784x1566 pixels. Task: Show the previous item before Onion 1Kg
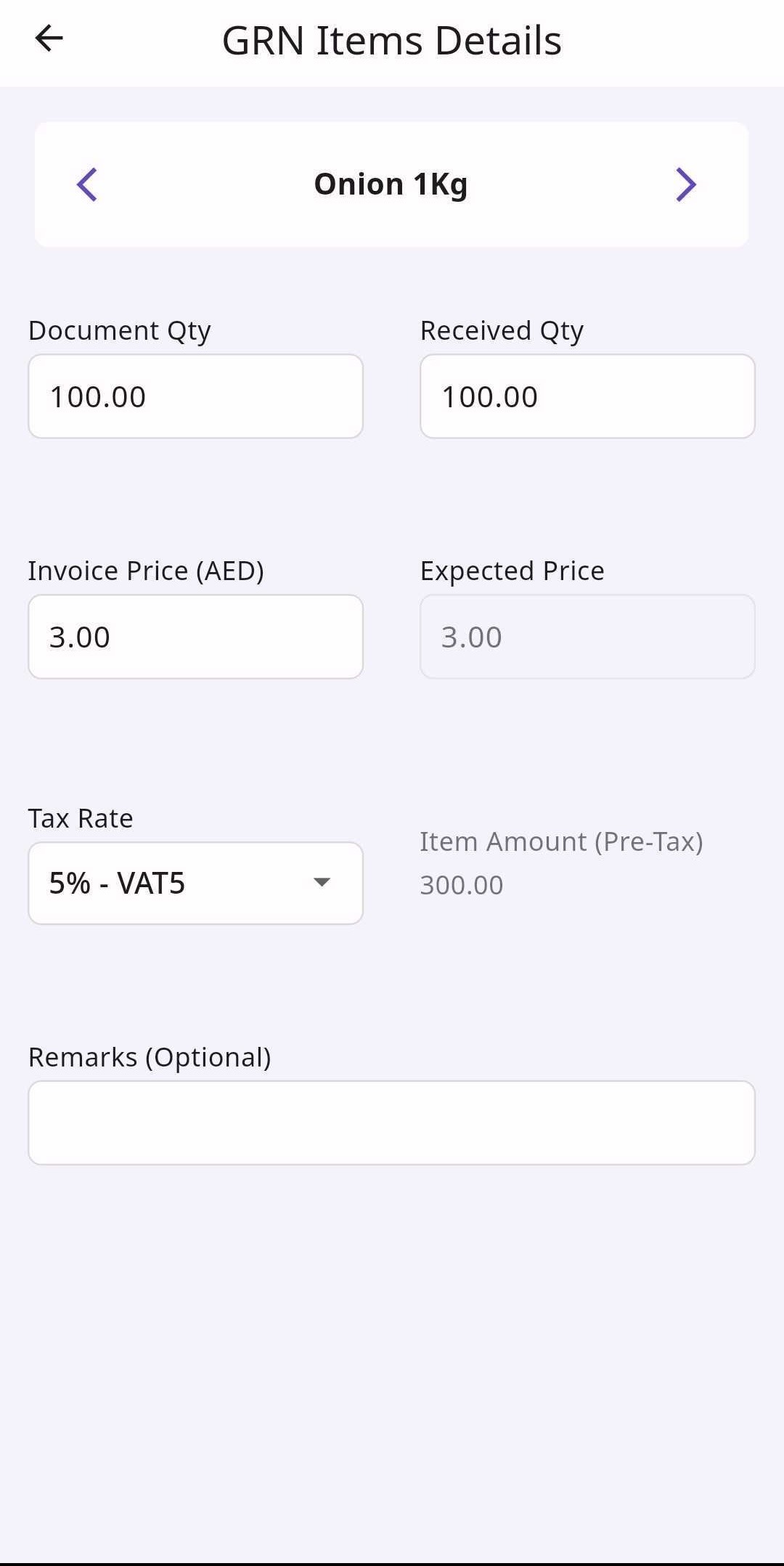coord(87,184)
